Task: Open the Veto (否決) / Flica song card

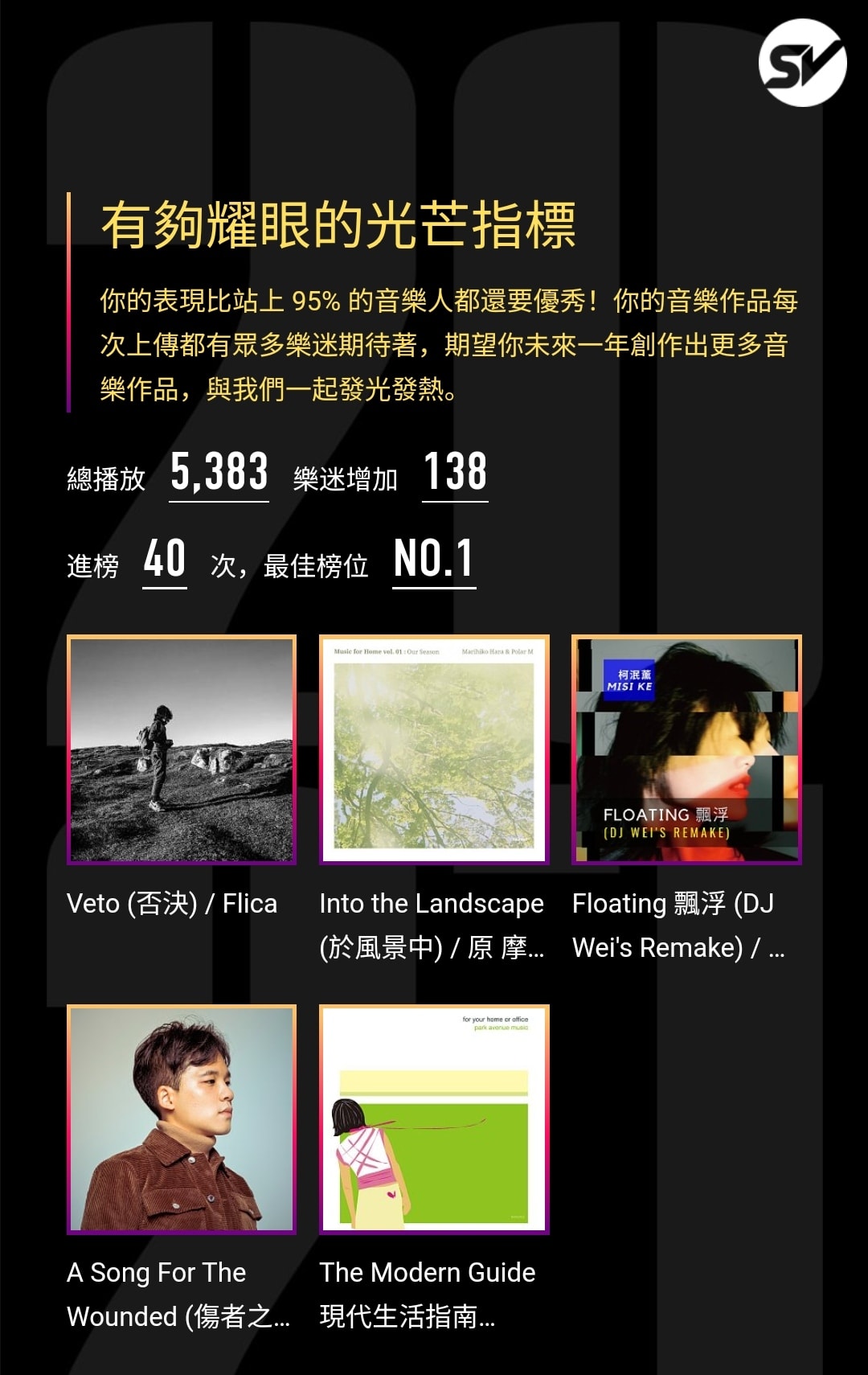Action: [182, 749]
